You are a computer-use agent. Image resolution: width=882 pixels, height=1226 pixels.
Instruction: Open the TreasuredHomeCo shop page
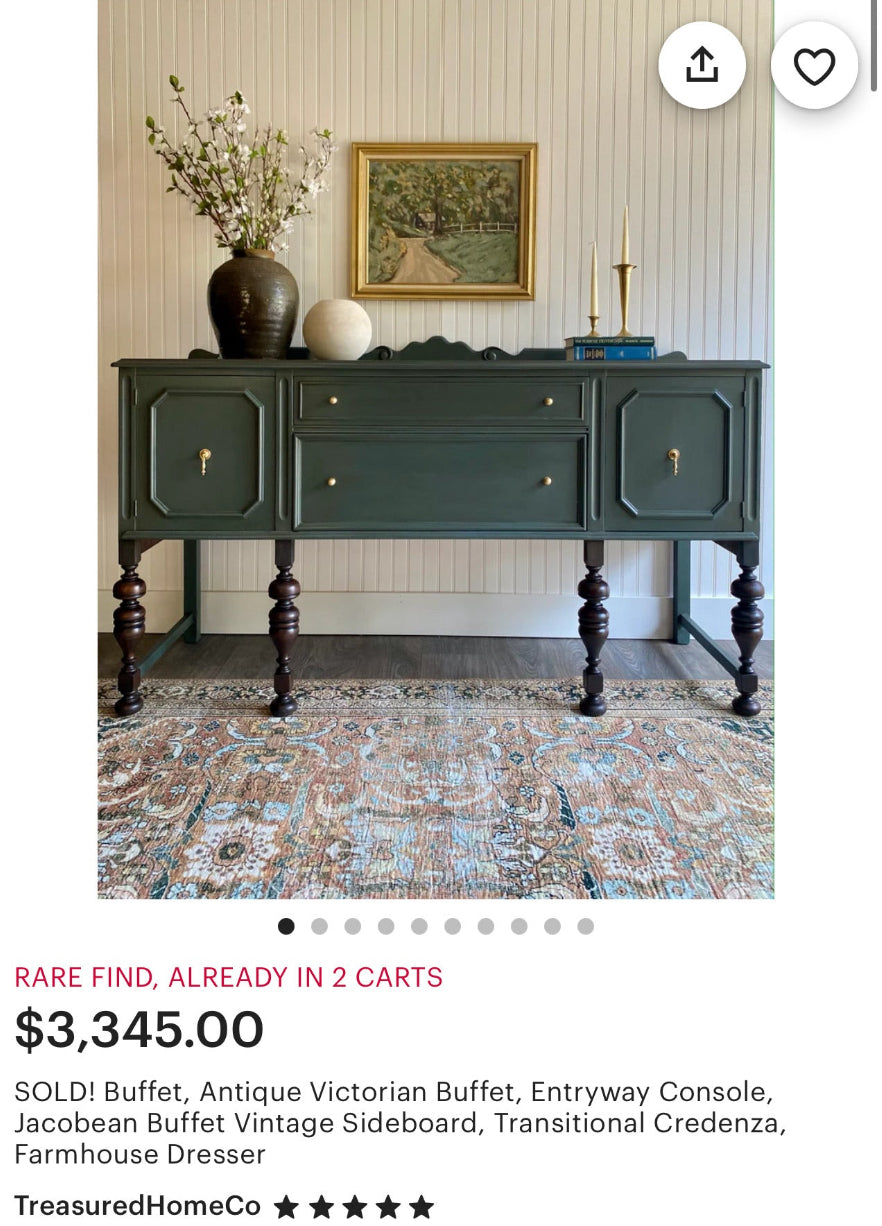point(137,1205)
